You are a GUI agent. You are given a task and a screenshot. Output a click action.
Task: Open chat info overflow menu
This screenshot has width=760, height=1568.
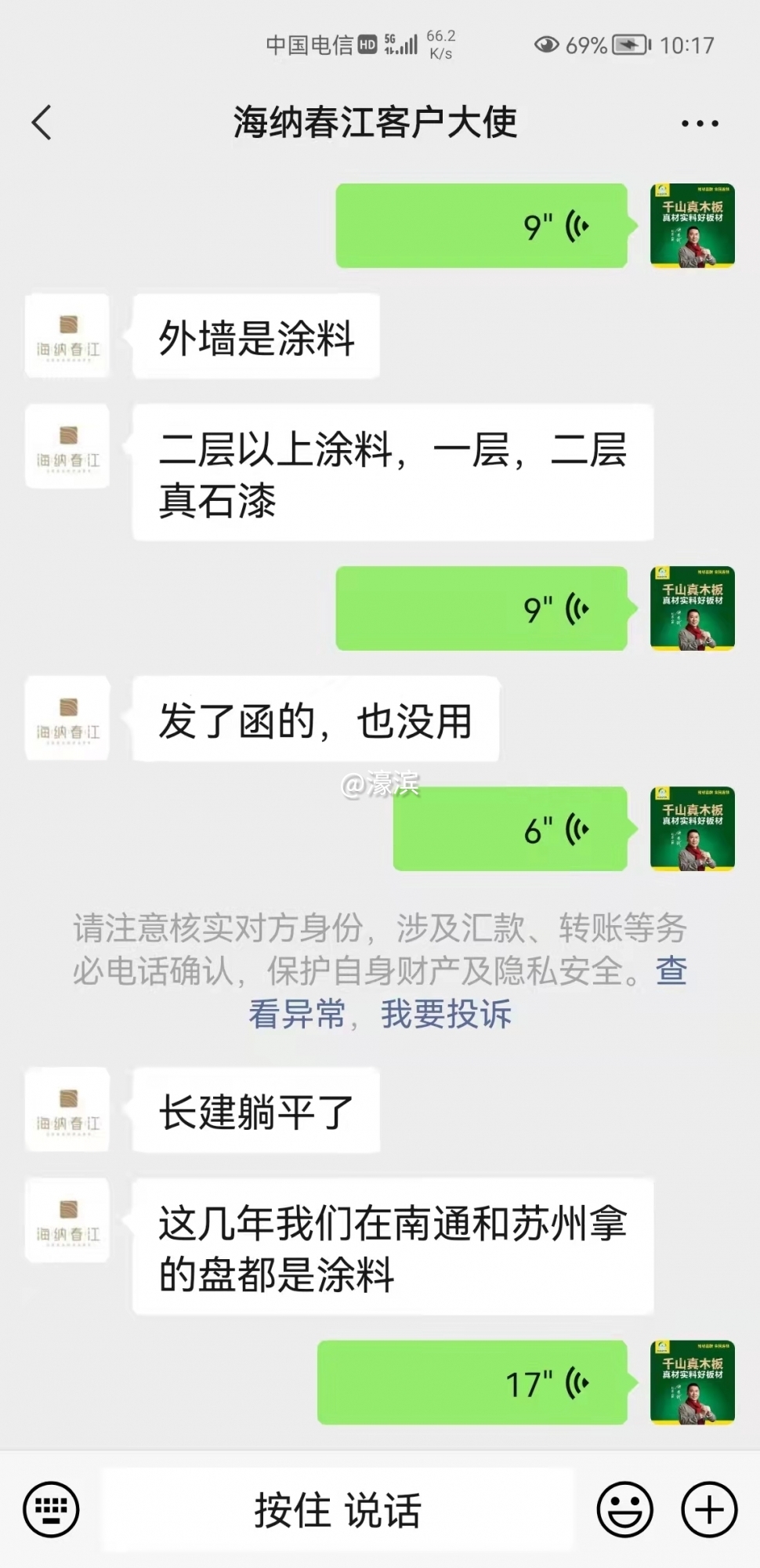coord(699,123)
